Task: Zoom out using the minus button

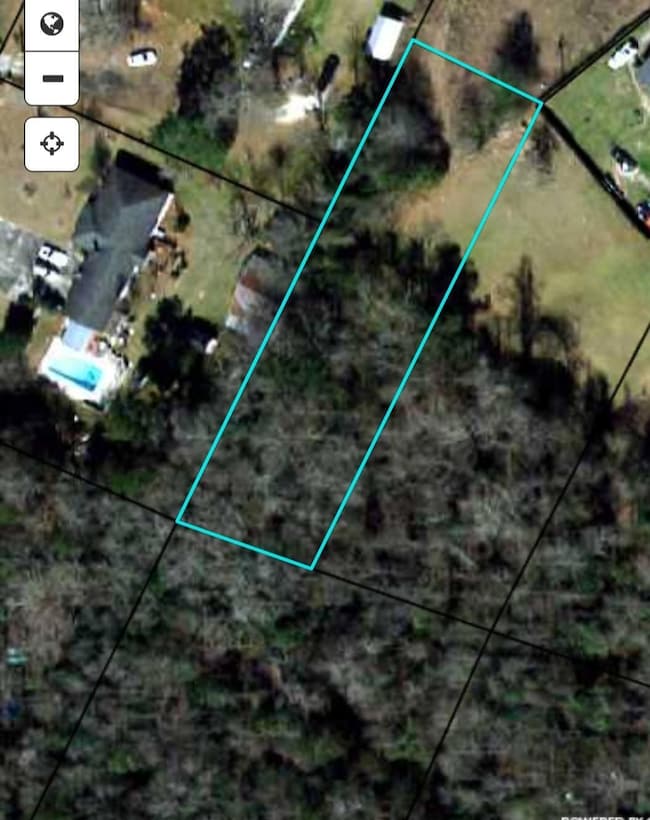Action: 52,78
